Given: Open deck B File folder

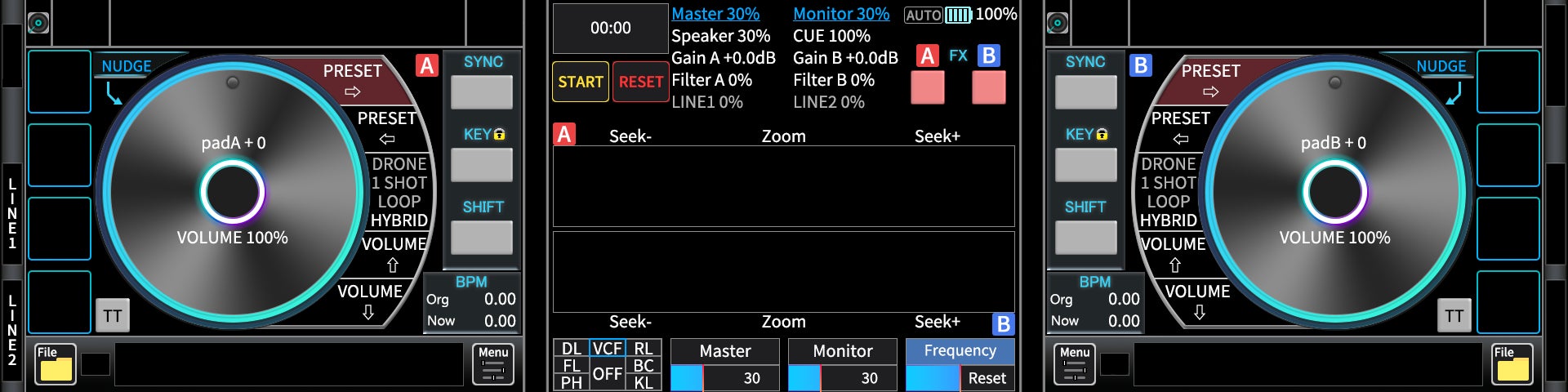Looking at the screenshot, I should pos(1512,364).
